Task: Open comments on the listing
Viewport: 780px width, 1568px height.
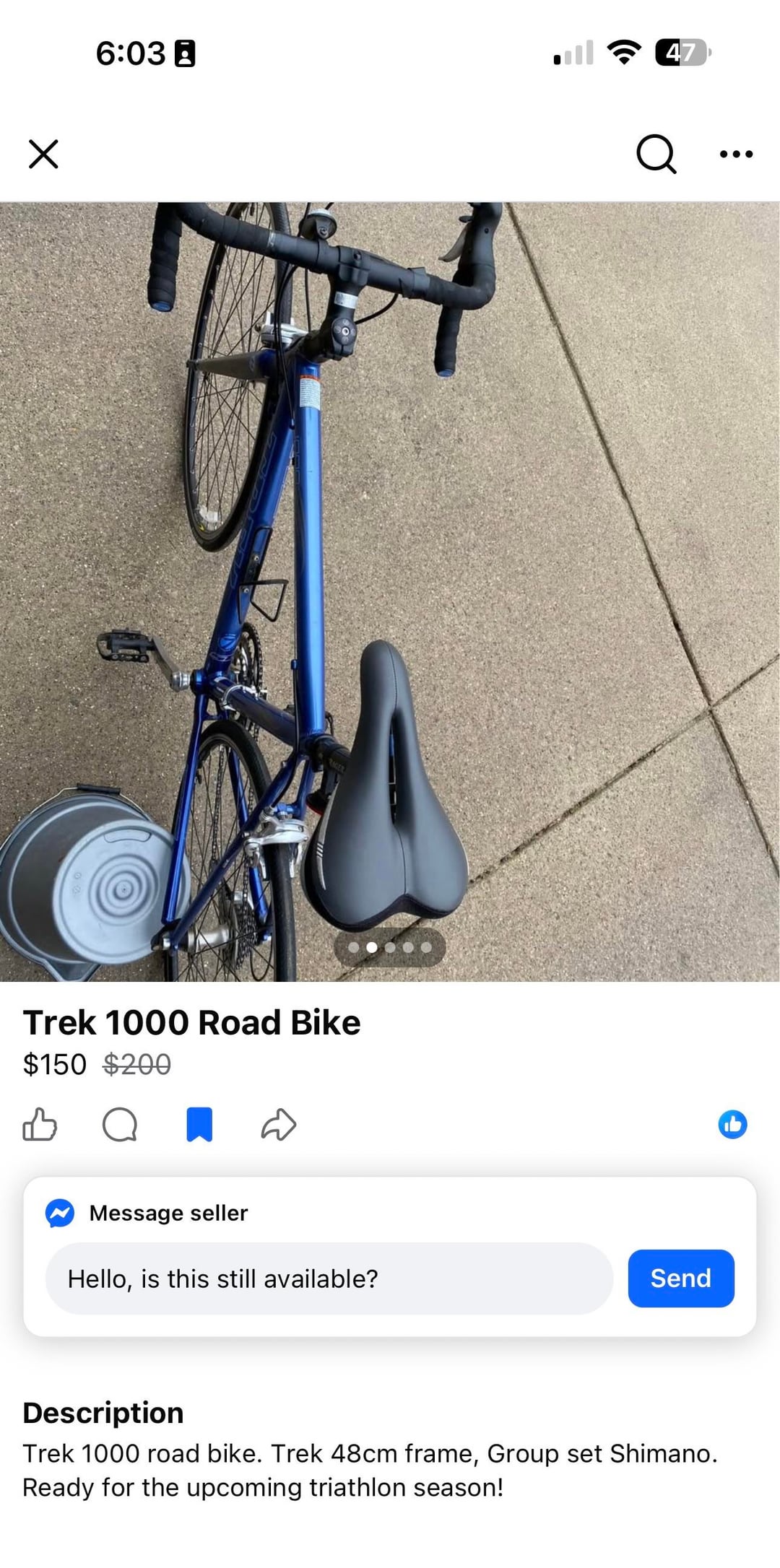Action: [120, 1125]
